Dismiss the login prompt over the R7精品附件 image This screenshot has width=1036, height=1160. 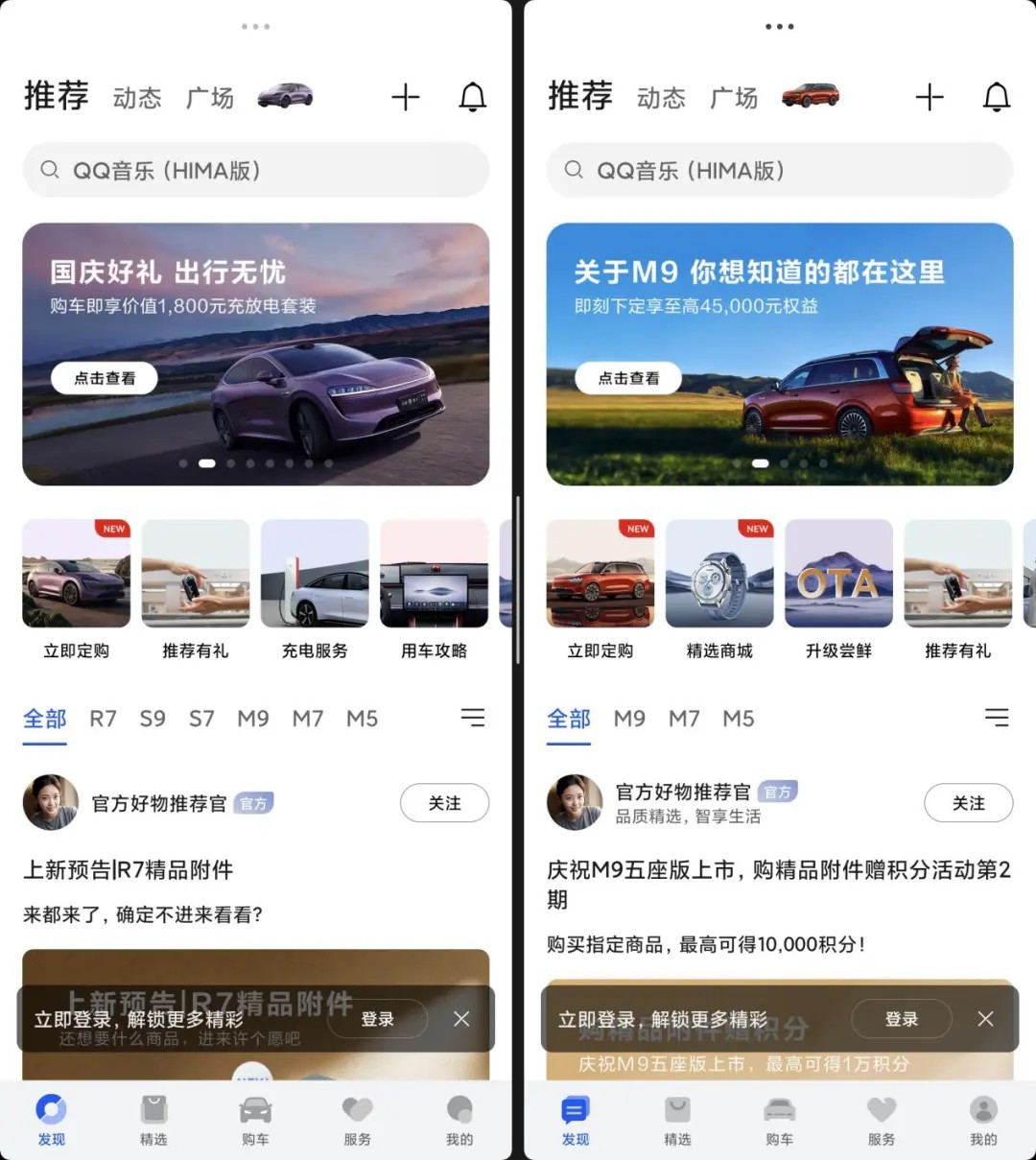point(461,1019)
